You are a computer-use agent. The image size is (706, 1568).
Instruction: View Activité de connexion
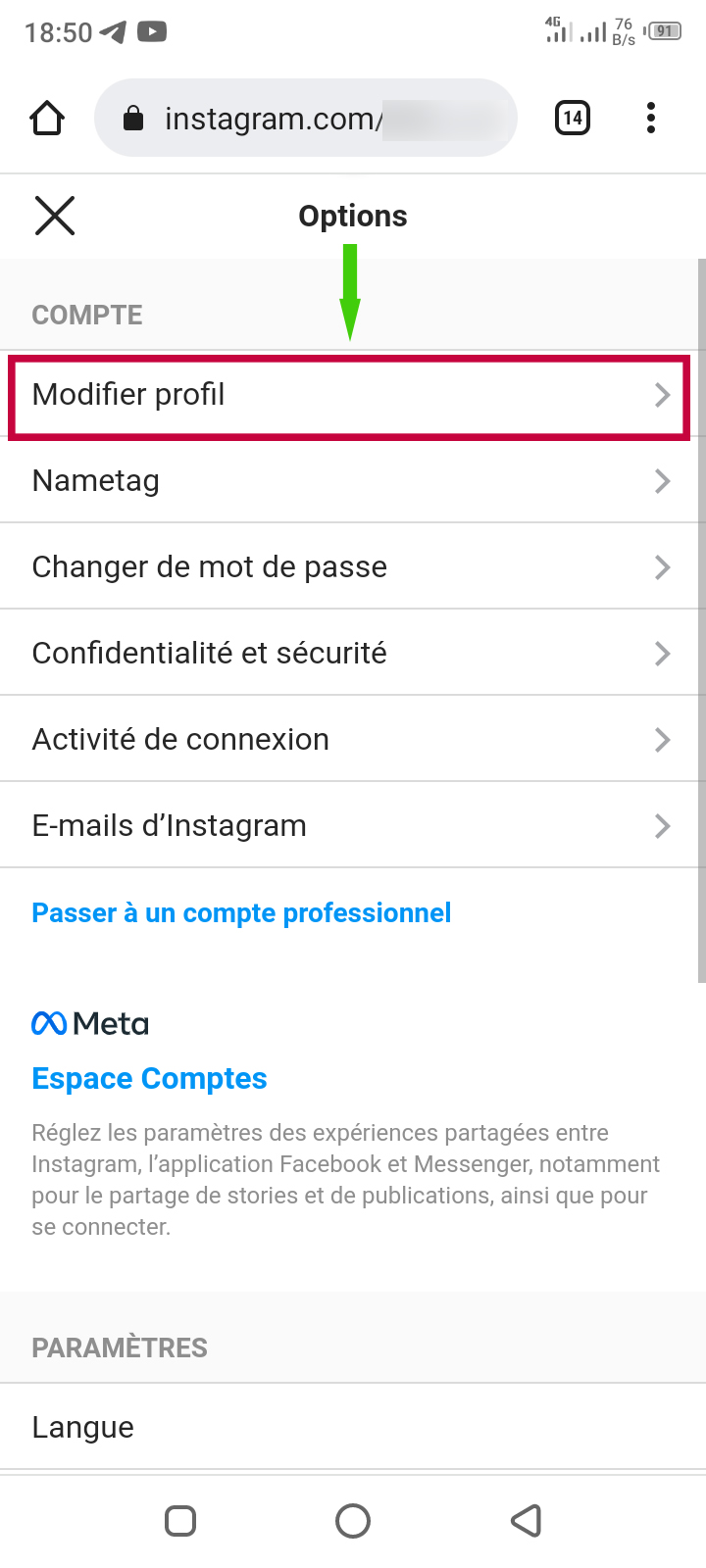pos(348,740)
